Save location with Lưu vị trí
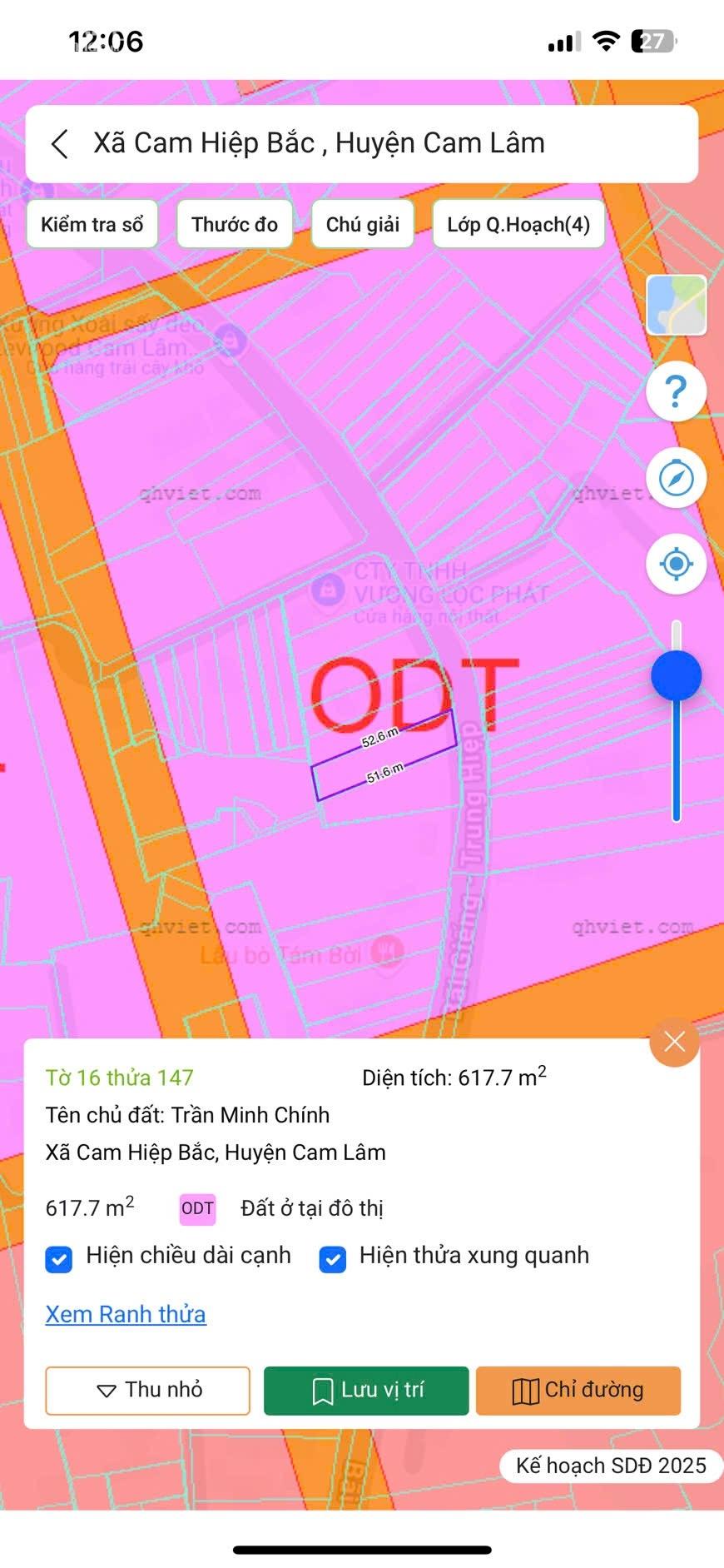The width and height of the screenshot is (724, 1568). point(366,1390)
